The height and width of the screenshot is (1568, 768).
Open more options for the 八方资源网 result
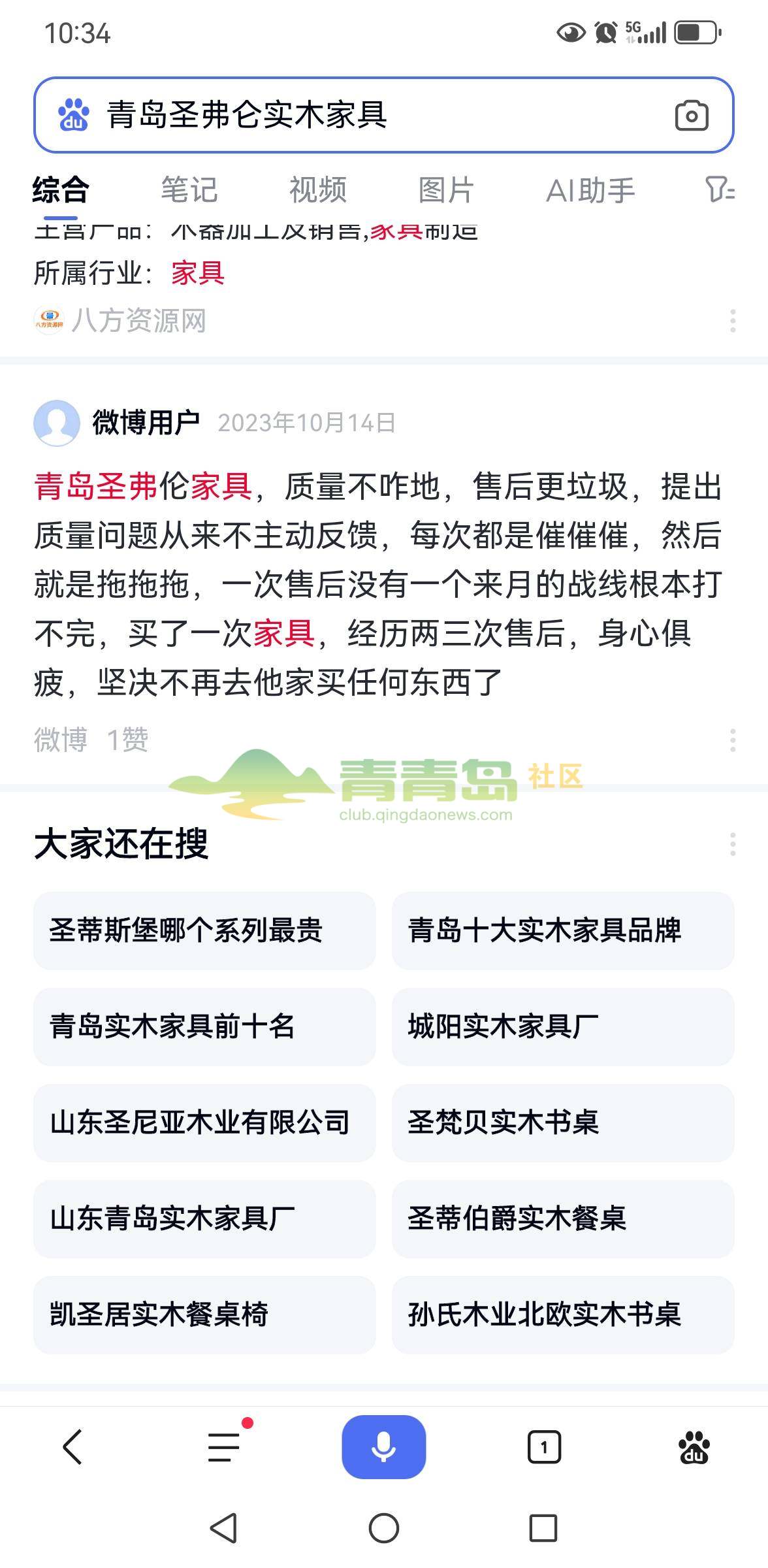(733, 321)
